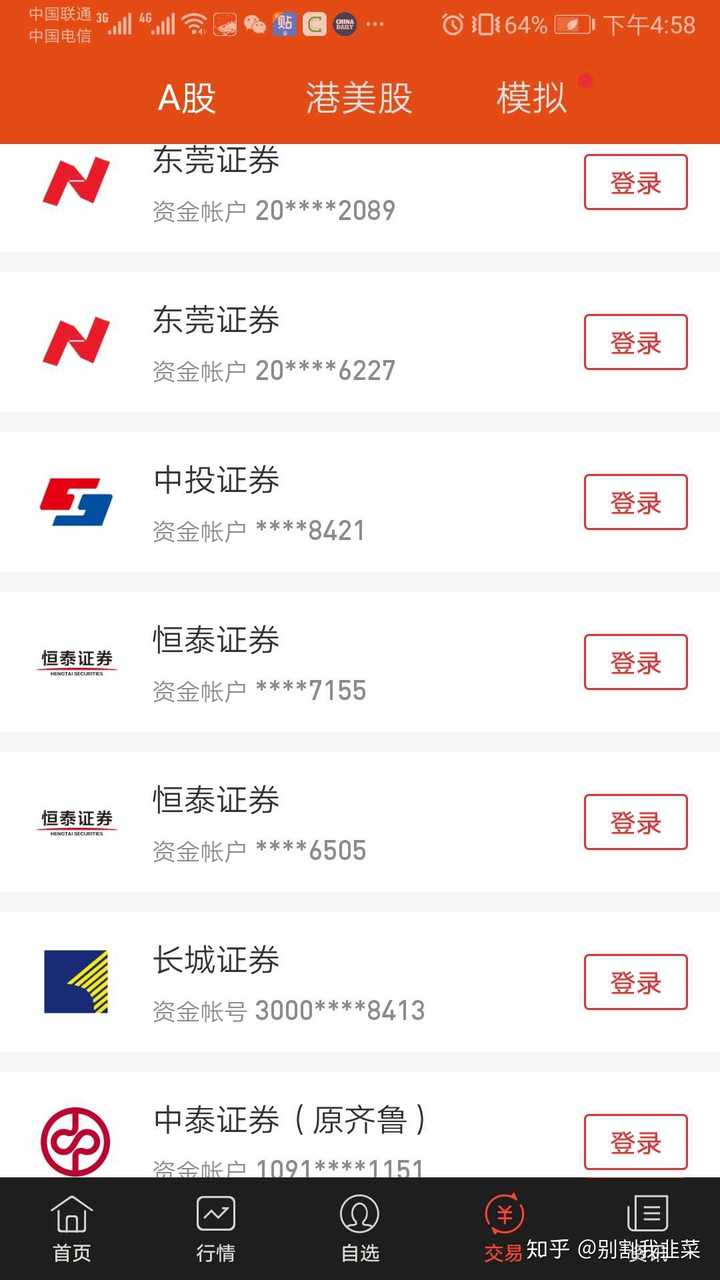Open the 自选 watchlist icon
The image size is (720, 1280).
click(359, 1222)
